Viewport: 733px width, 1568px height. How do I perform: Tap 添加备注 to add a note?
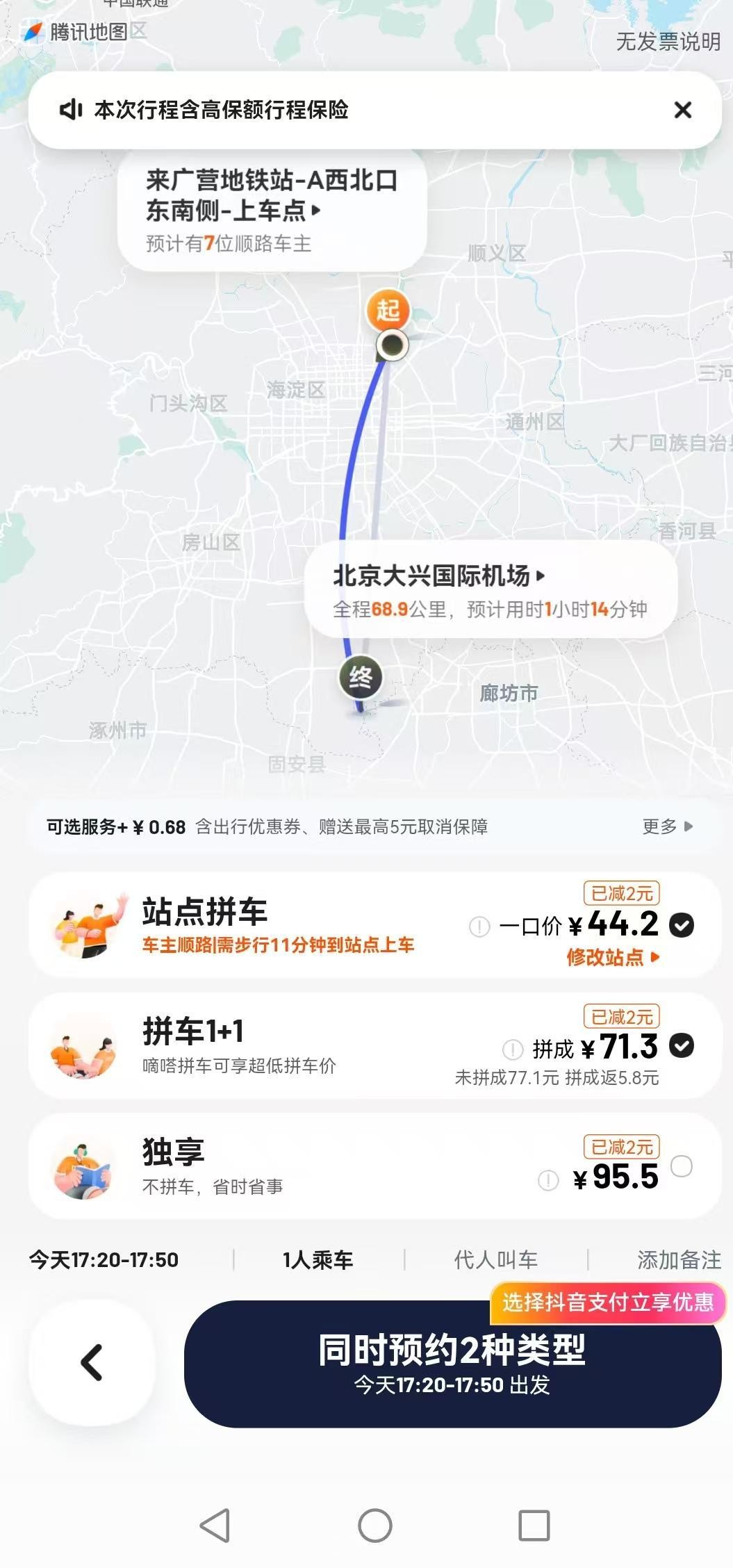tap(678, 1260)
